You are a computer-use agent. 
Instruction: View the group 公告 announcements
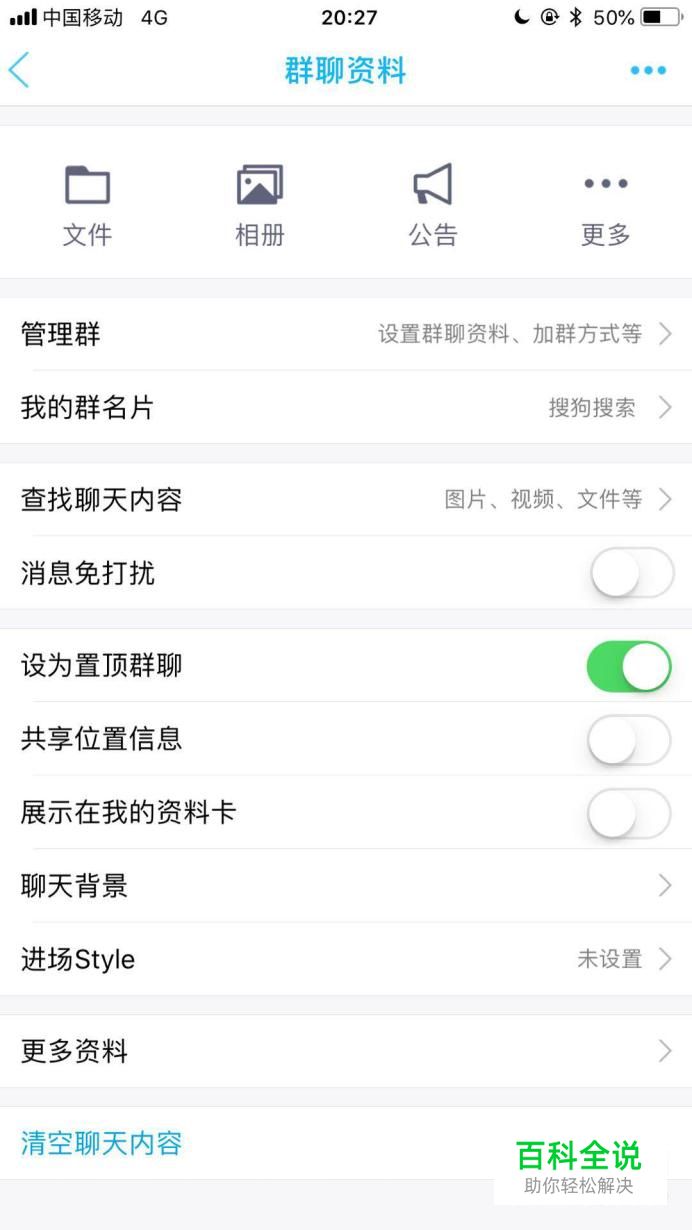coord(433,206)
